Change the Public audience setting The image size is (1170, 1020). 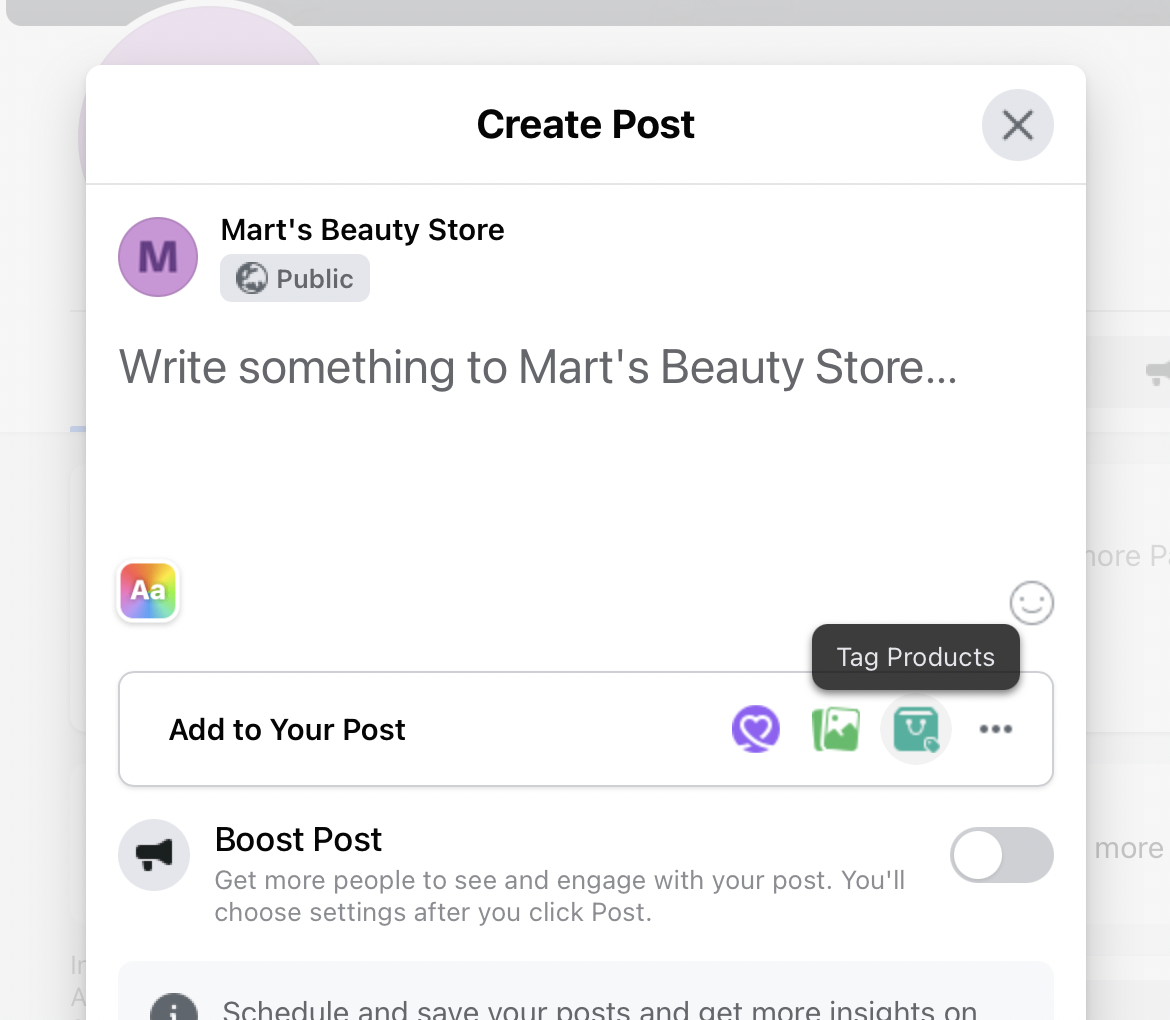point(295,278)
